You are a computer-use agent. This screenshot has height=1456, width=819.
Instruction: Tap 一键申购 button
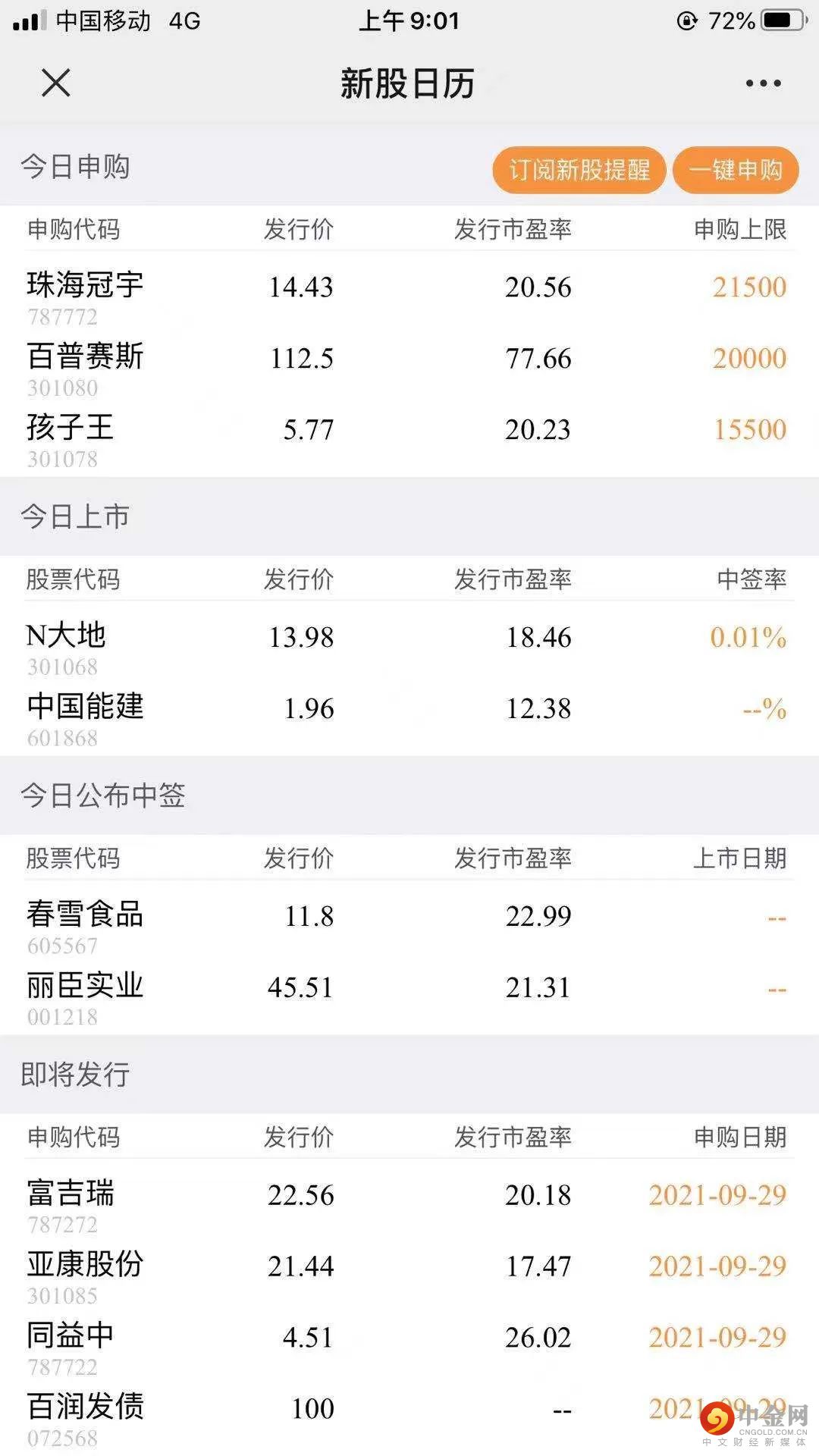click(736, 170)
